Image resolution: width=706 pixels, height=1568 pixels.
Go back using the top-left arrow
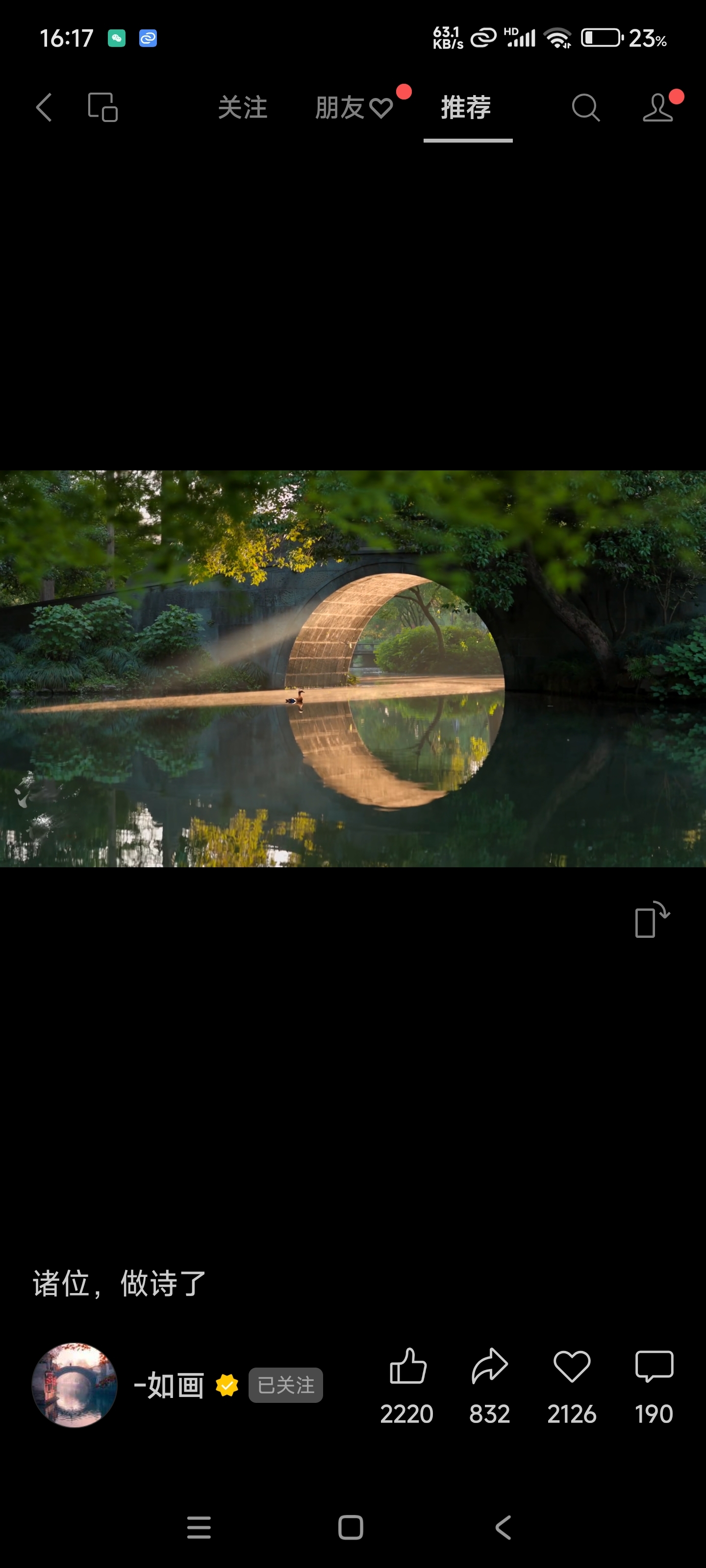43,108
